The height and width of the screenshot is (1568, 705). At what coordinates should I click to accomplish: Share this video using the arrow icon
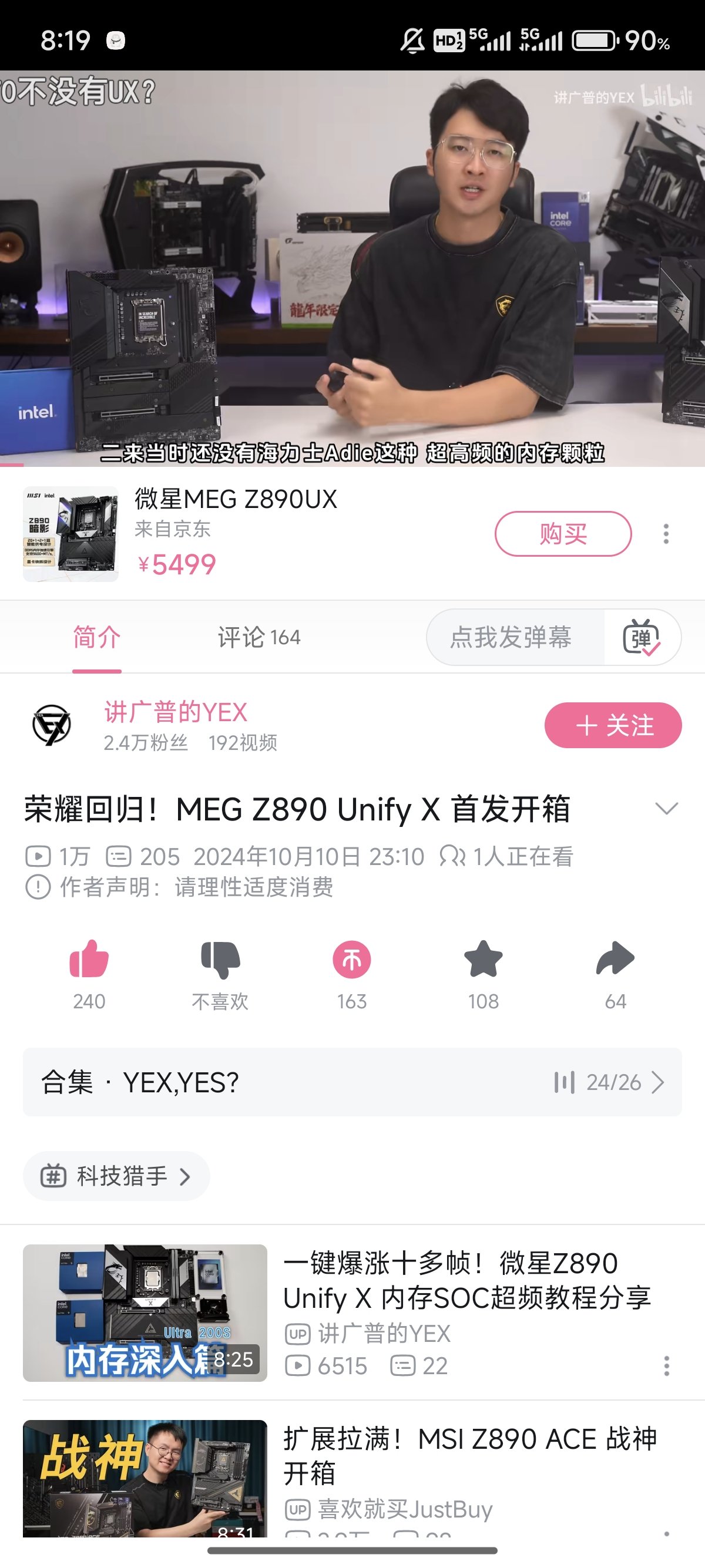[x=615, y=960]
